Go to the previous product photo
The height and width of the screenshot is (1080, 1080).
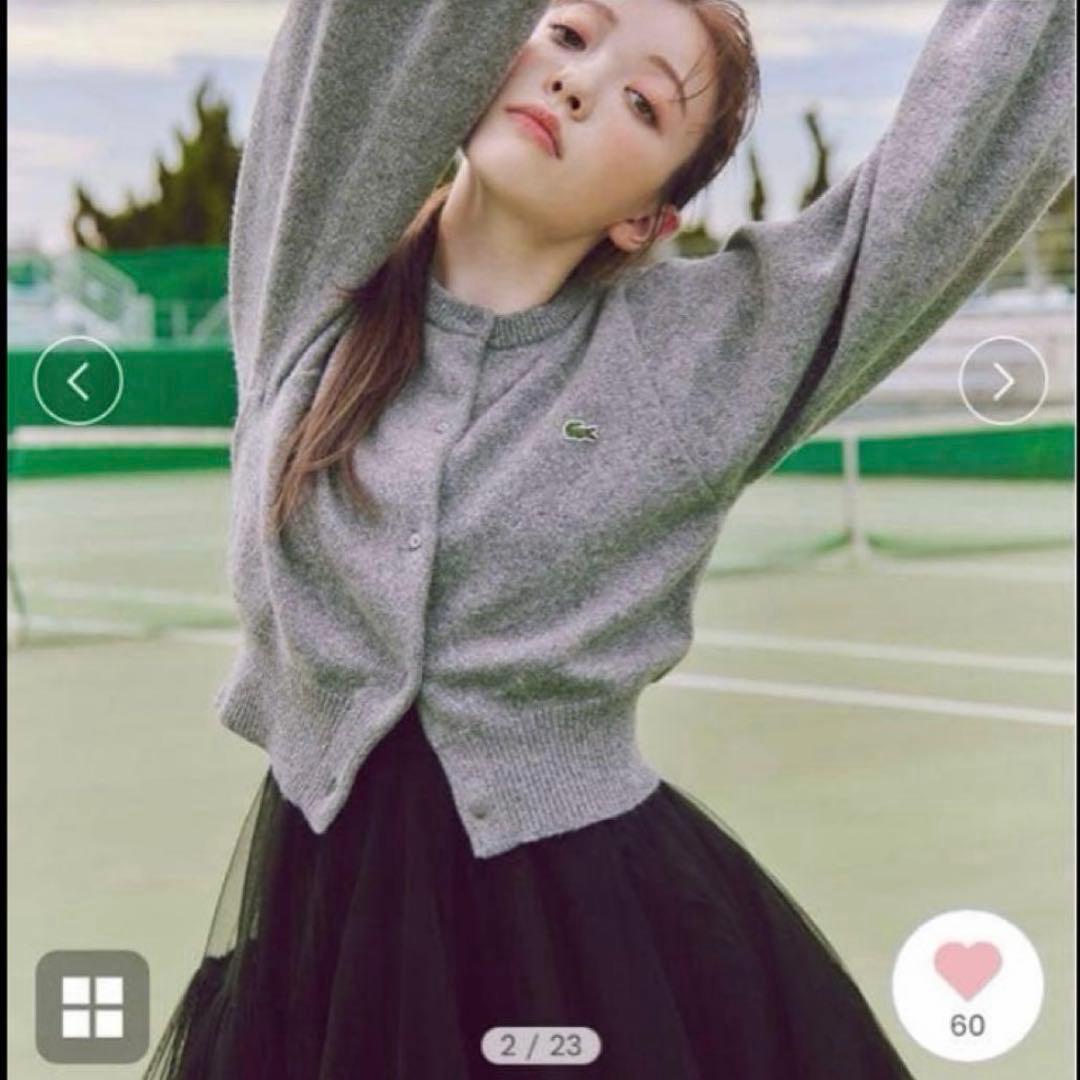coord(78,381)
